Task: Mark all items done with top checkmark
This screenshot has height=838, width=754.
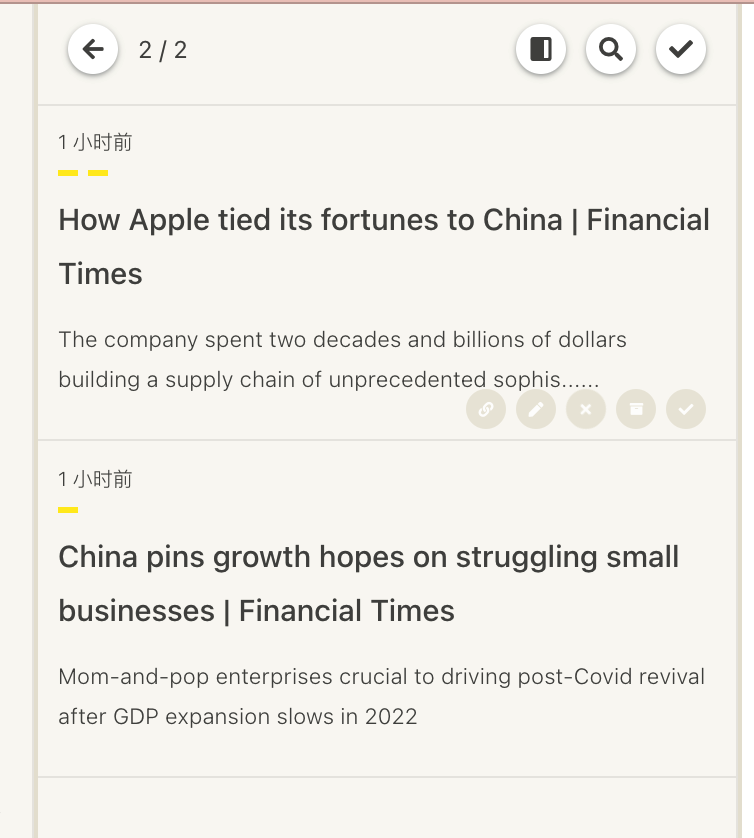Action: coord(681,49)
